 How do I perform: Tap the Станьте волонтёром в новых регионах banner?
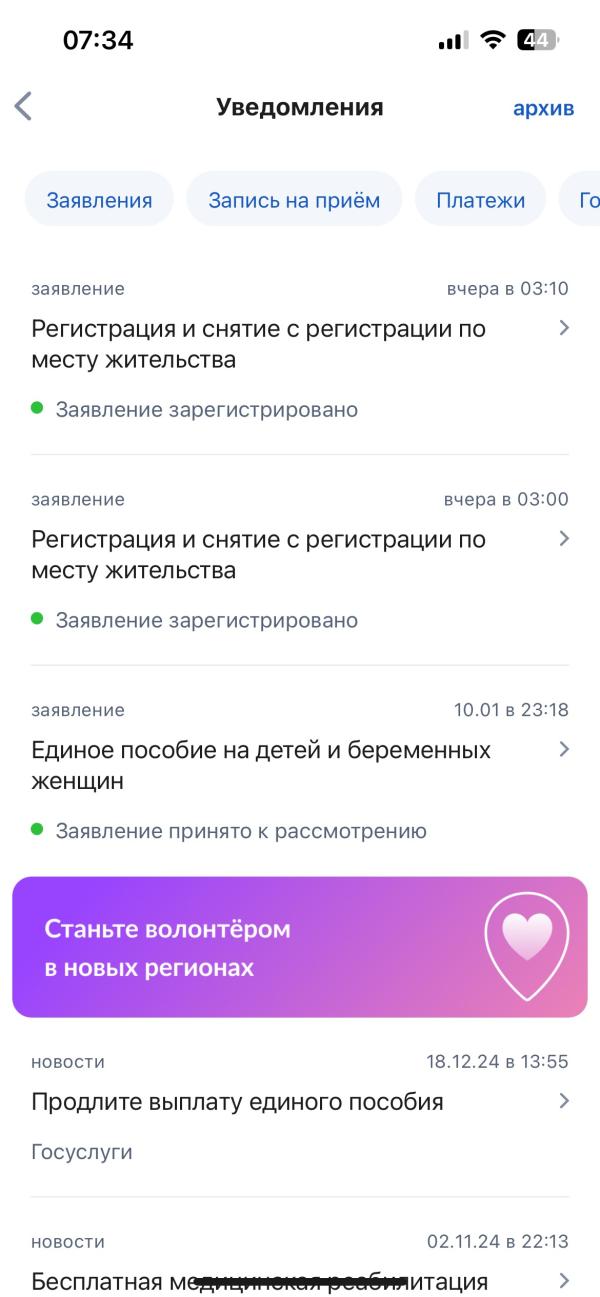coord(300,947)
